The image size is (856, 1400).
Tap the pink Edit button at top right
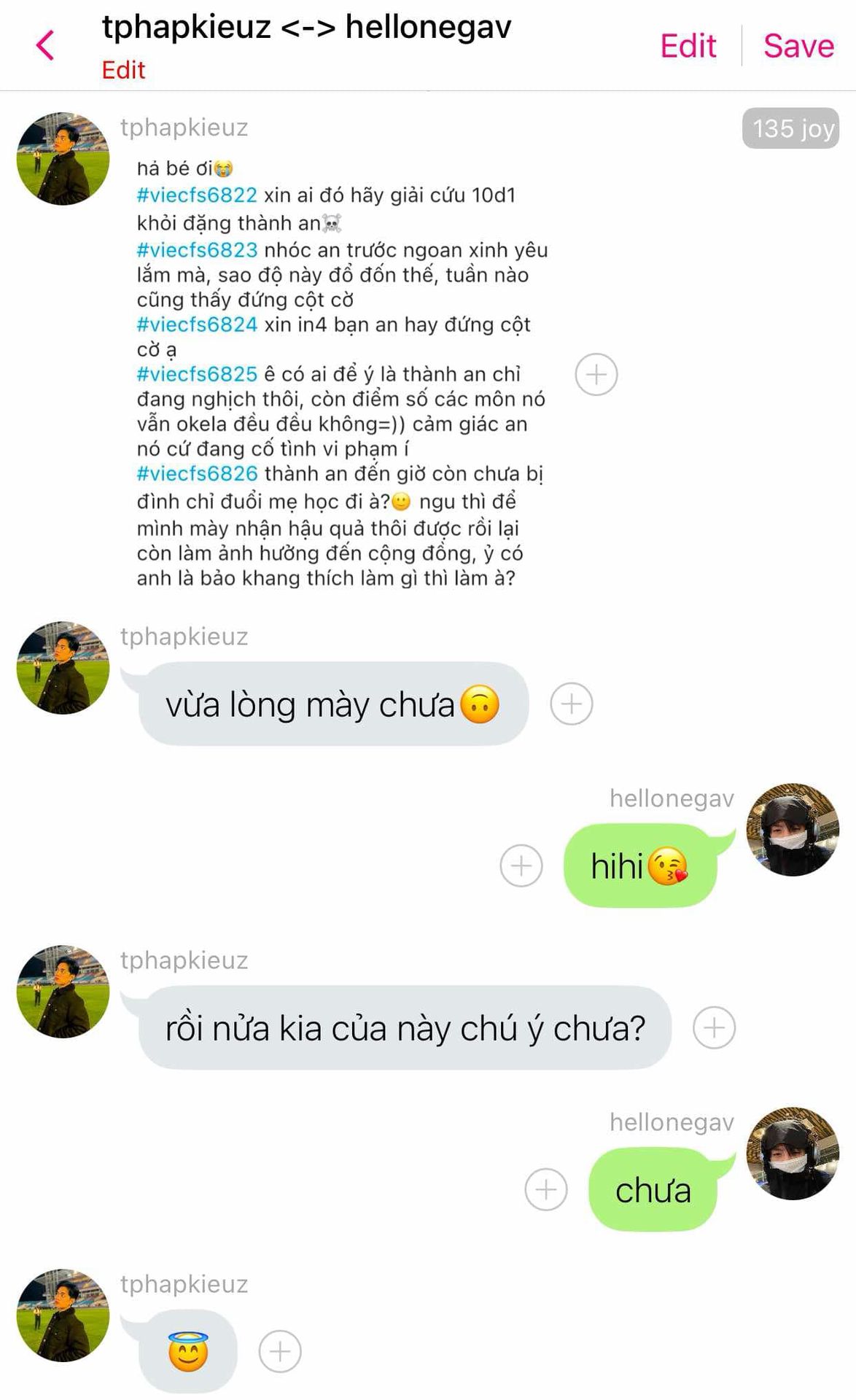688,46
